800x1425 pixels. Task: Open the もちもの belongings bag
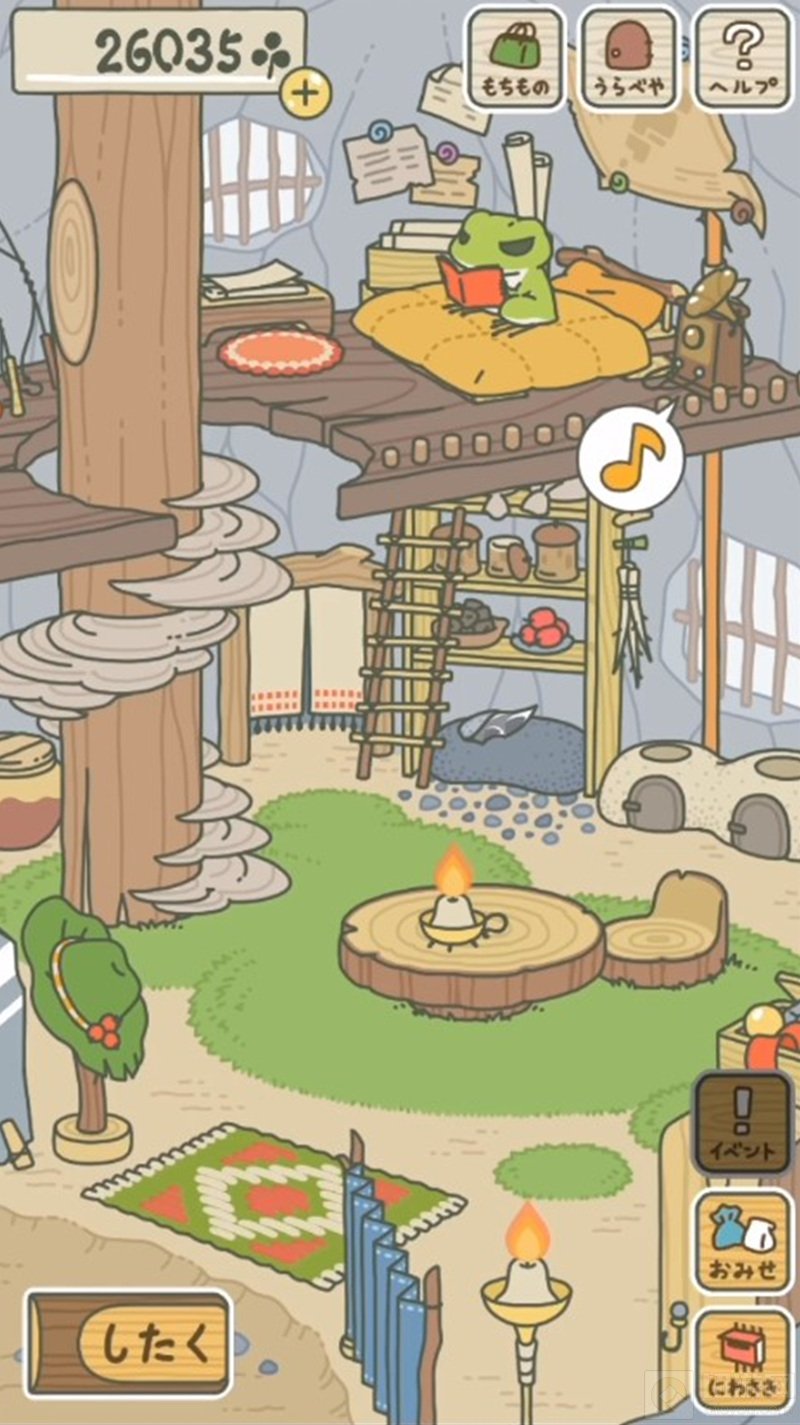click(515, 57)
